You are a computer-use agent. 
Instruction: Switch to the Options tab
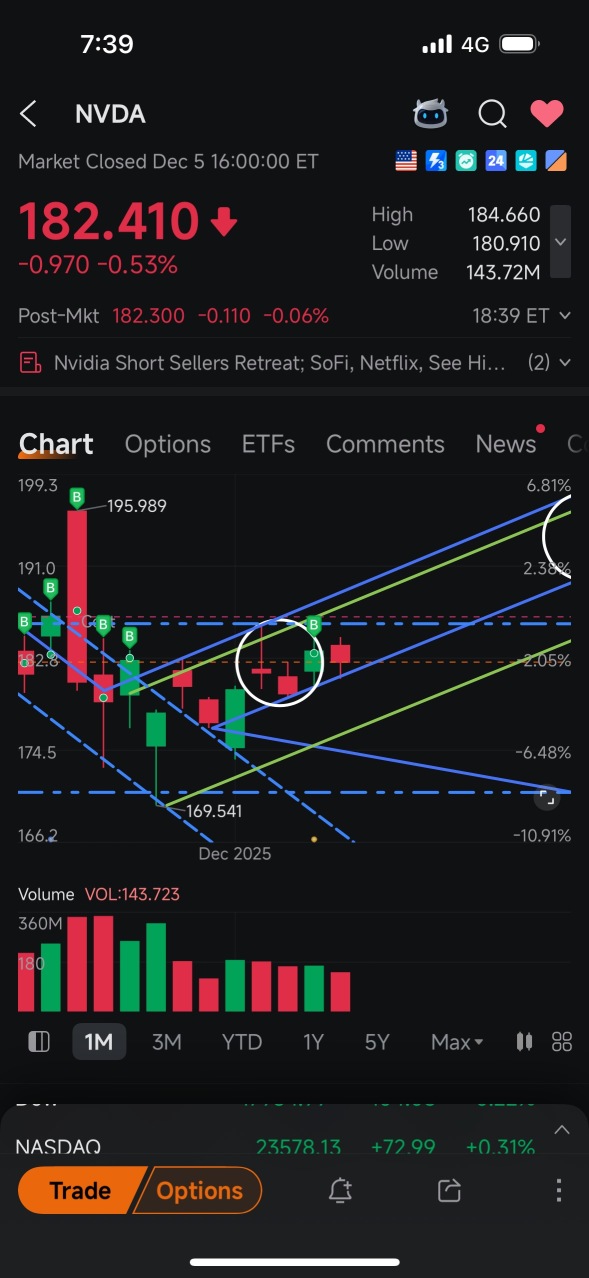168,444
